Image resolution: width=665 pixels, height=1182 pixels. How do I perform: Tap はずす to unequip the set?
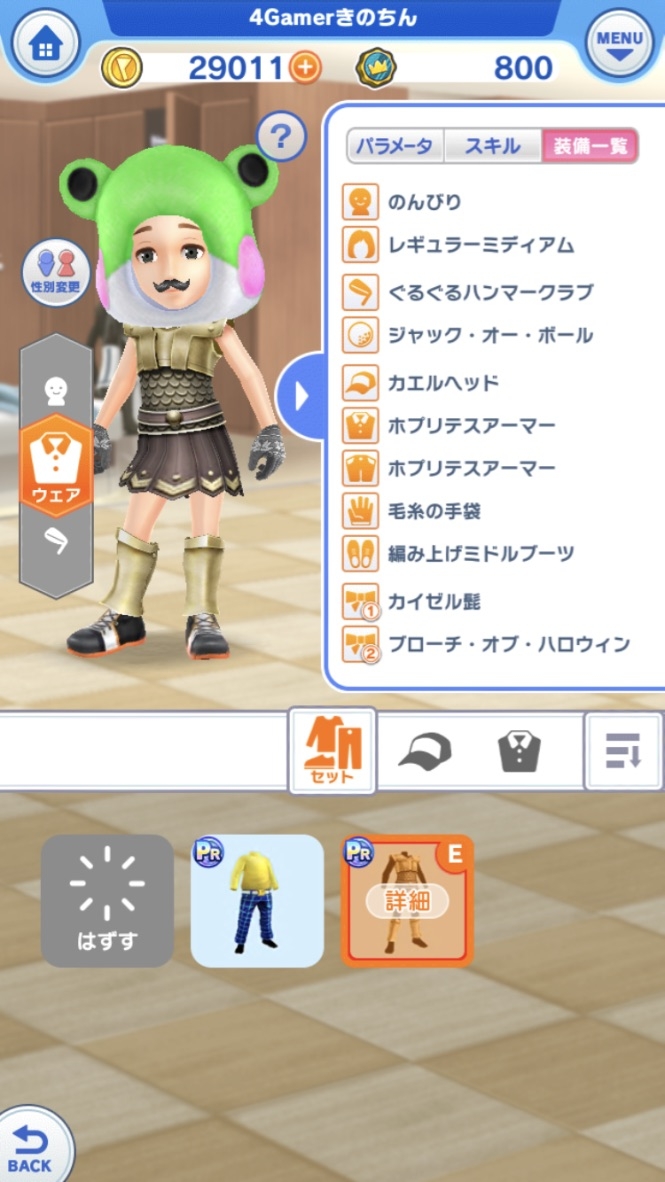[107, 901]
